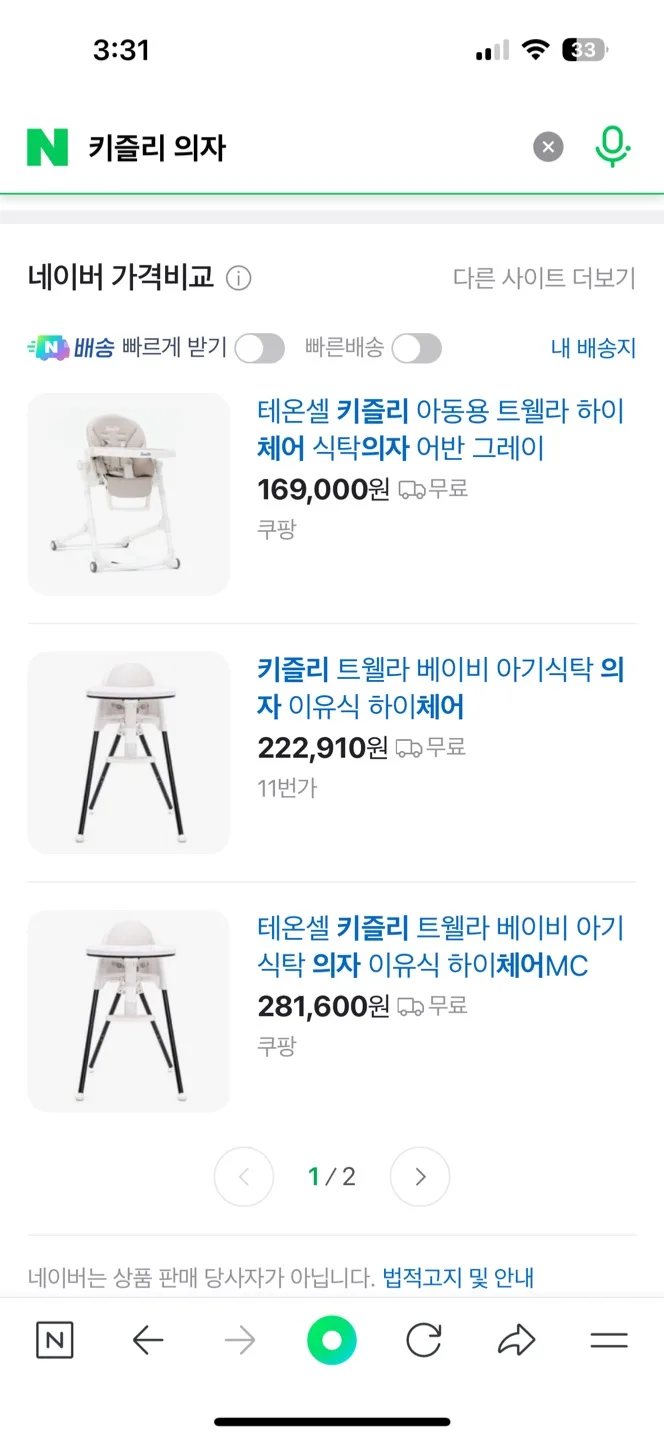The height and width of the screenshot is (1440, 664).
Task: Tap the green circle search button
Action: coord(332,1341)
